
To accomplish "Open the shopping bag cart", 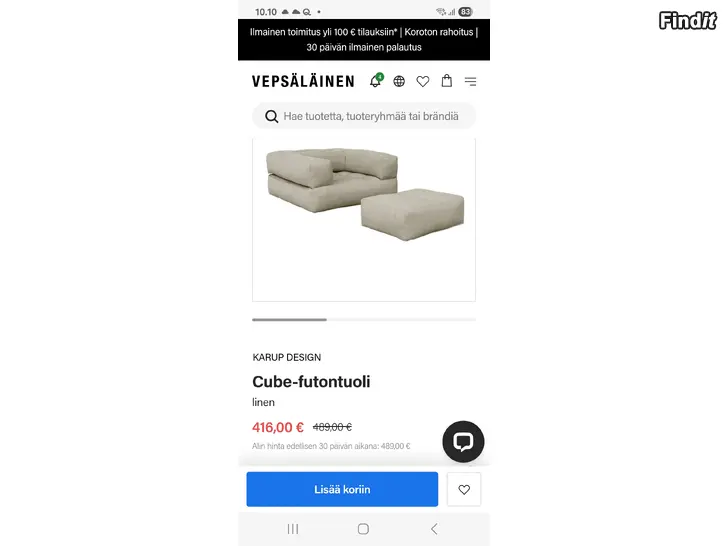I will 447,81.
